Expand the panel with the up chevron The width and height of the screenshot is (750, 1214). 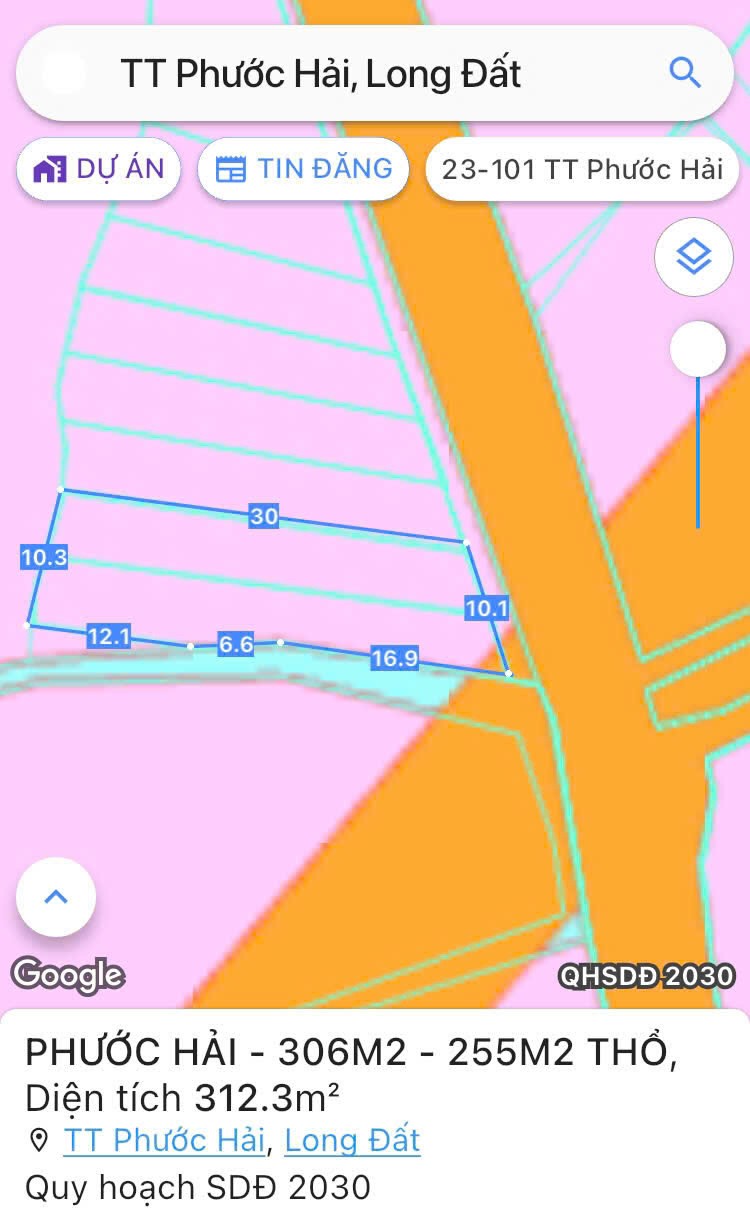(x=56, y=897)
